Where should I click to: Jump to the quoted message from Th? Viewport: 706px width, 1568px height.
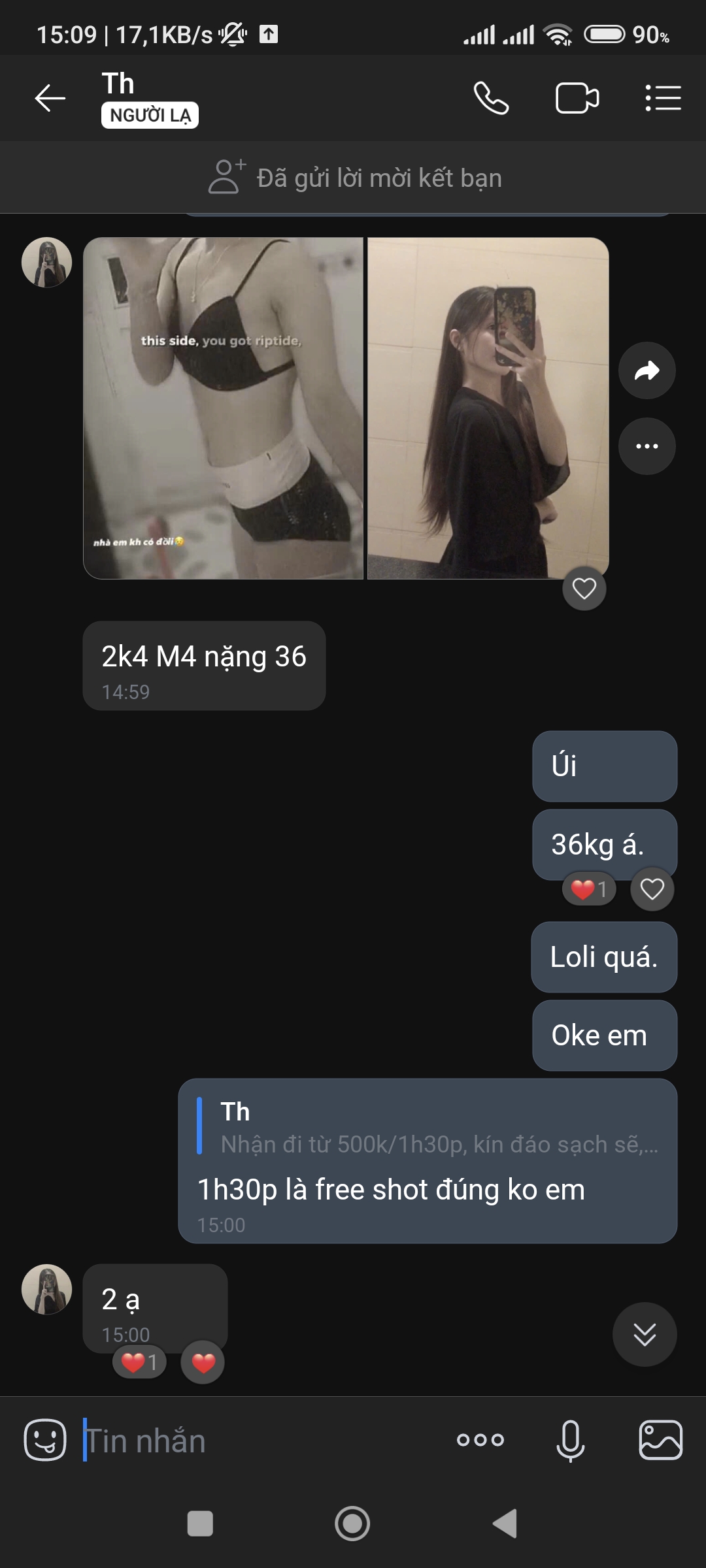[428, 1128]
